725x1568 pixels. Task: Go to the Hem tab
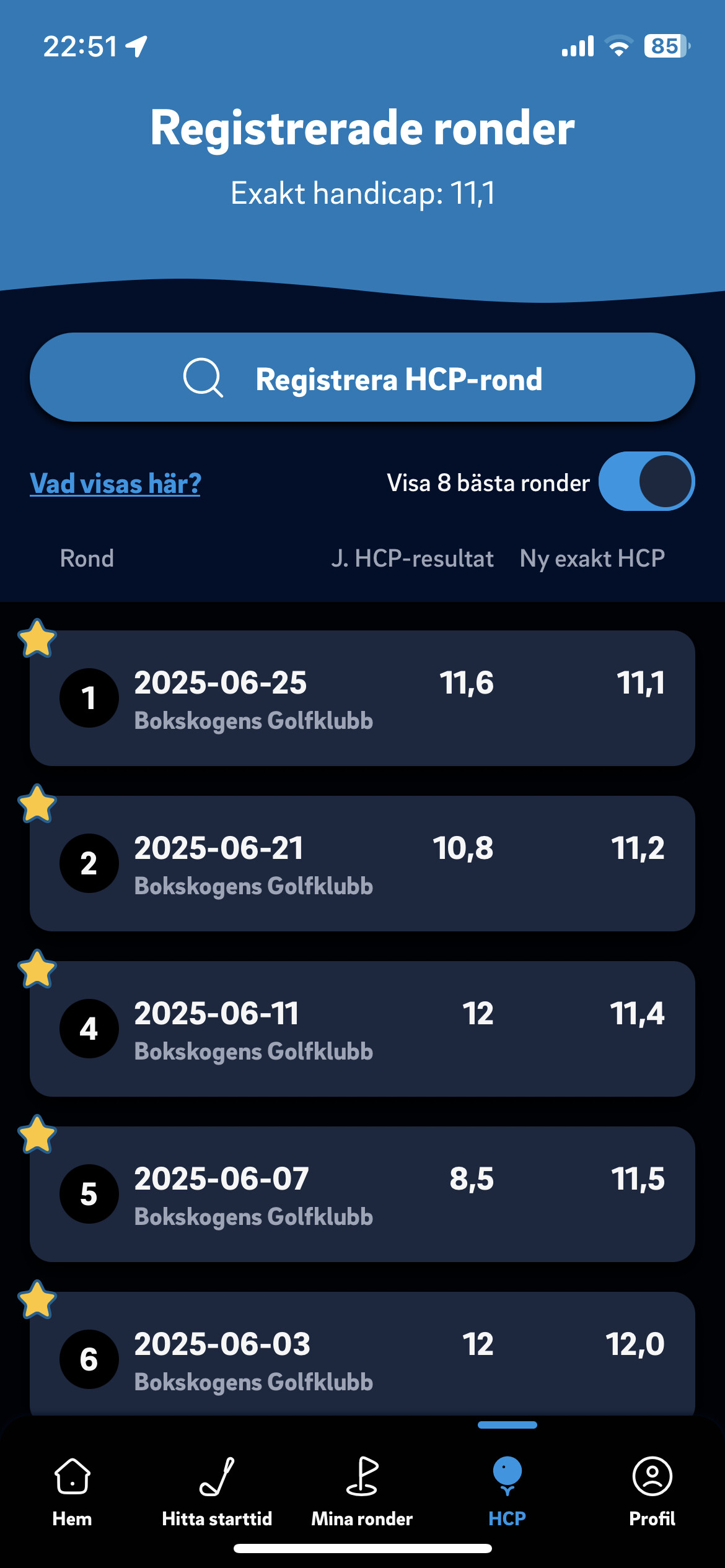pos(72,1491)
